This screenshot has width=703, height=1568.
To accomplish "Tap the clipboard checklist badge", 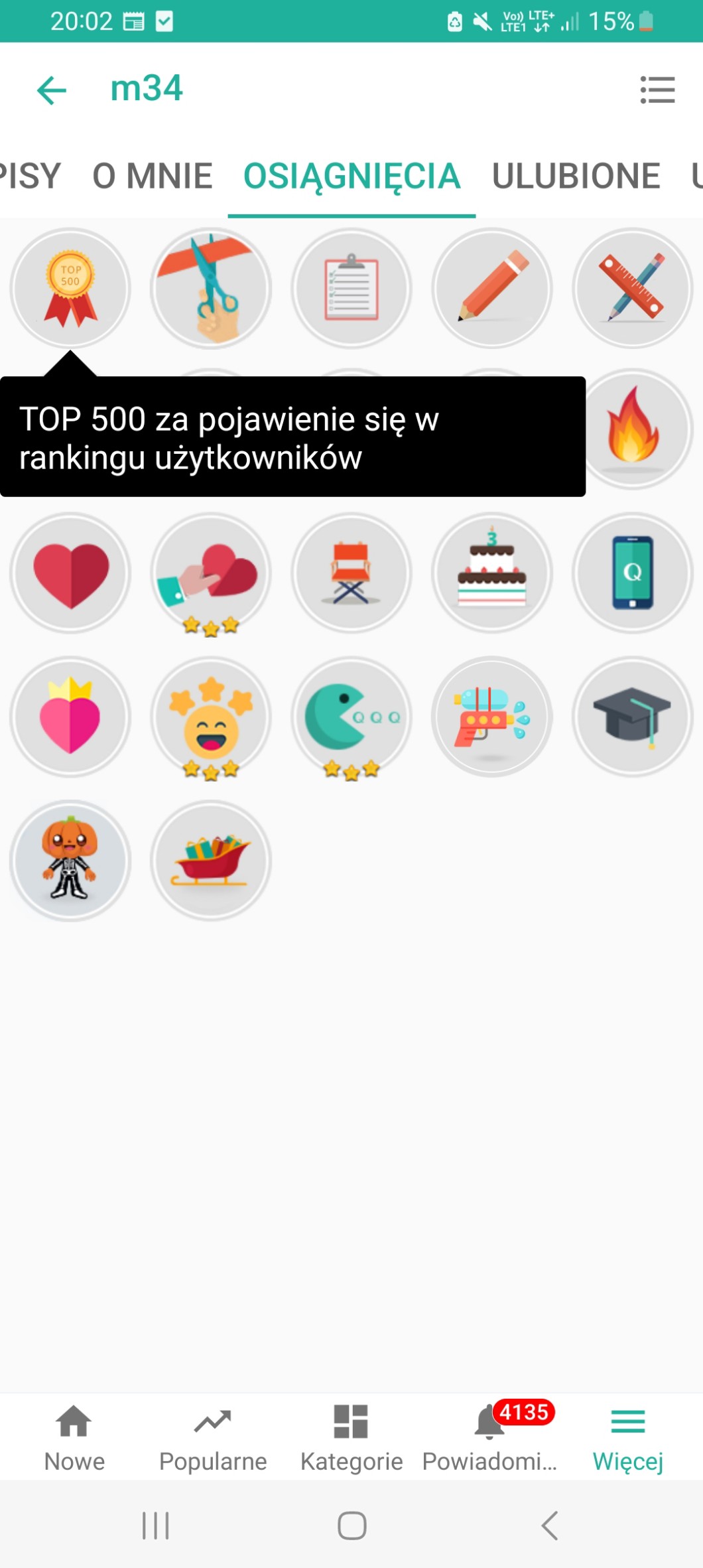I will 351,289.
